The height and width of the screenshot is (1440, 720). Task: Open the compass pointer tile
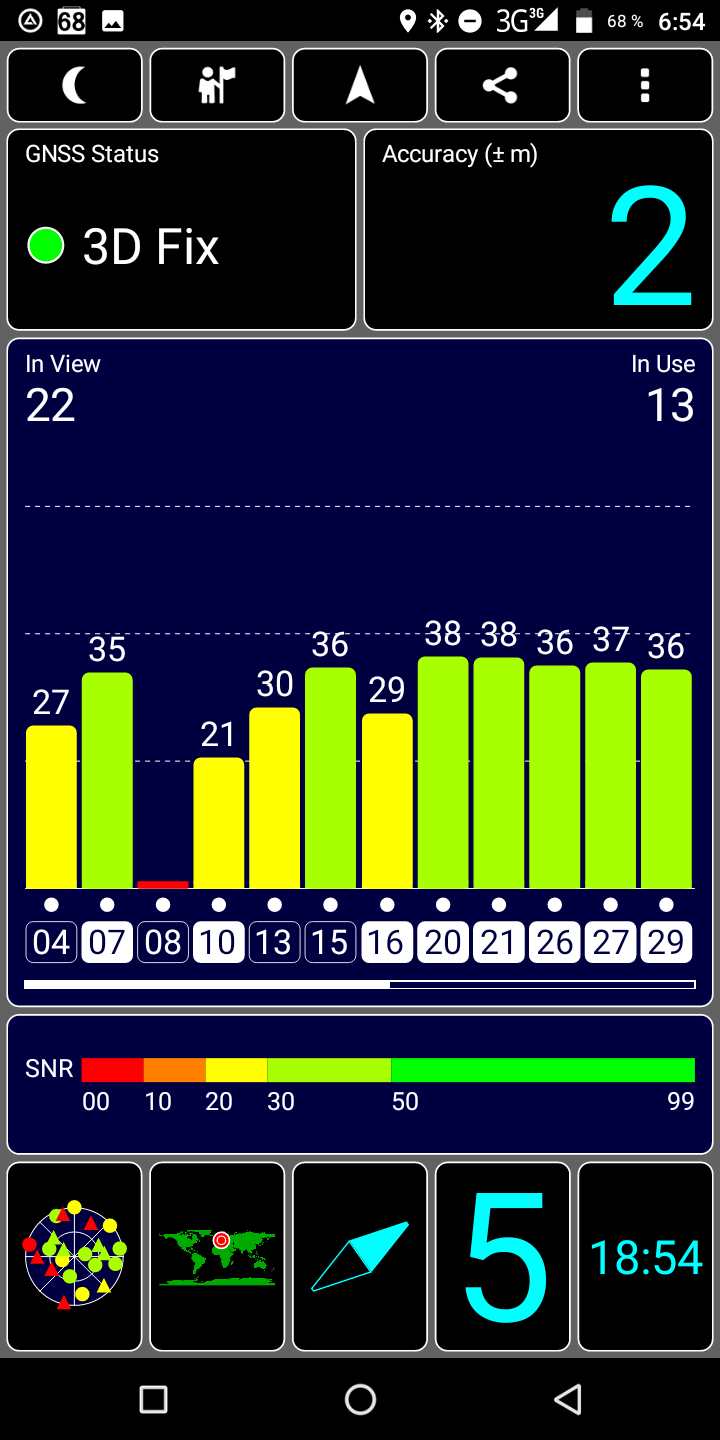[x=360, y=1256]
